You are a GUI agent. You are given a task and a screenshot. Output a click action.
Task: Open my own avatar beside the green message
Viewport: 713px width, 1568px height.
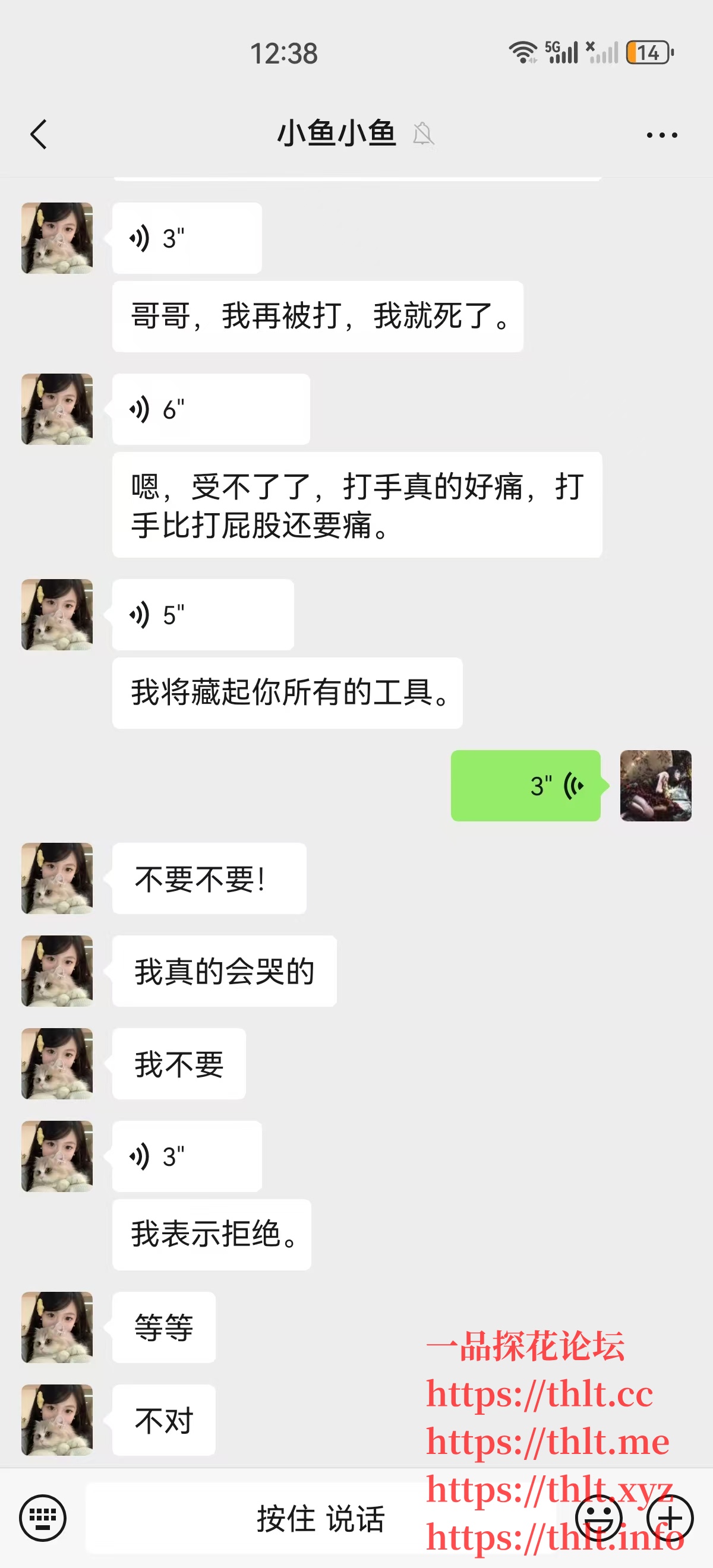click(655, 785)
